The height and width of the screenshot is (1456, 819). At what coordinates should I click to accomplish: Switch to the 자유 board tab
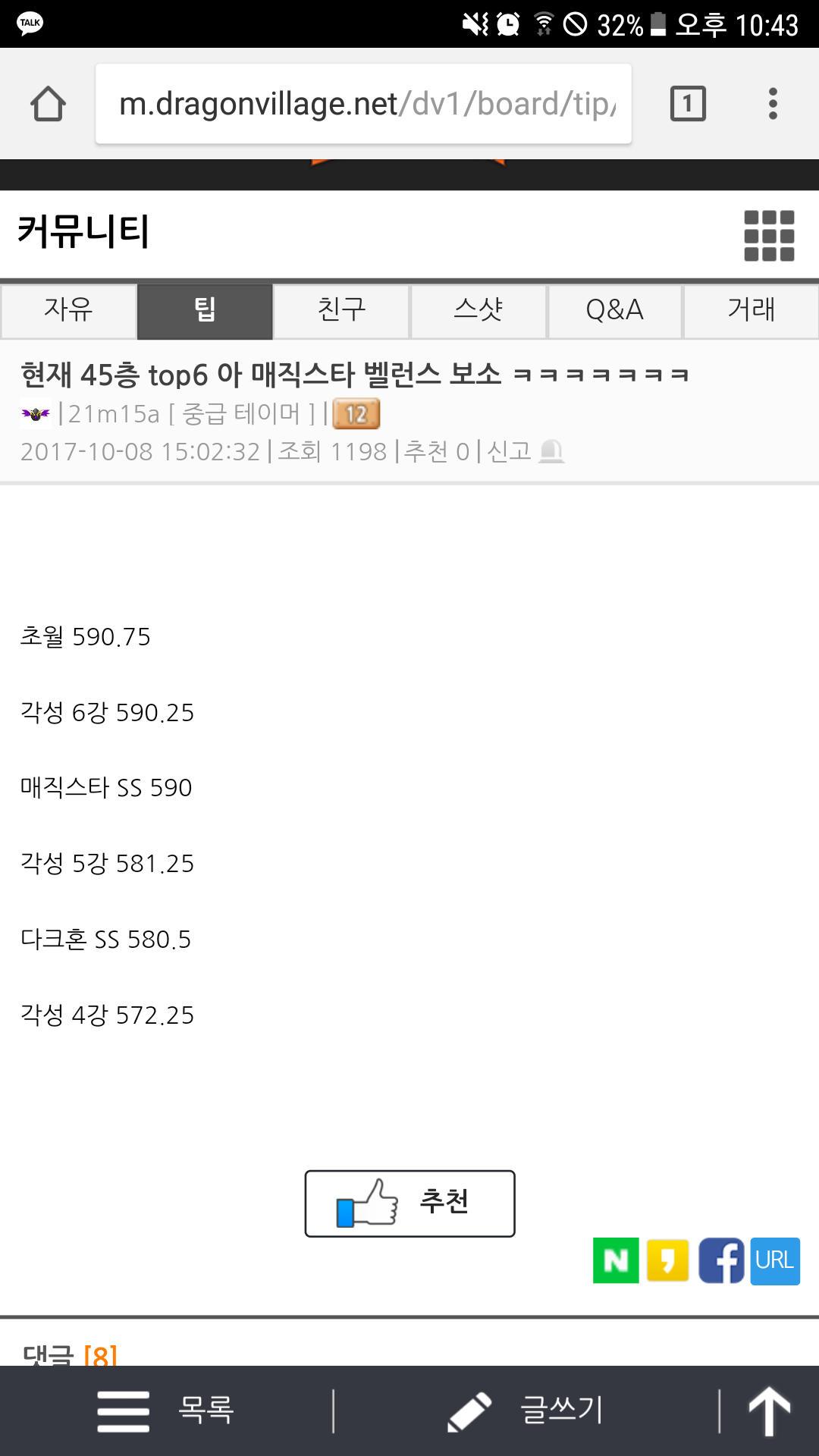pyautogui.click(x=68, y=310)
